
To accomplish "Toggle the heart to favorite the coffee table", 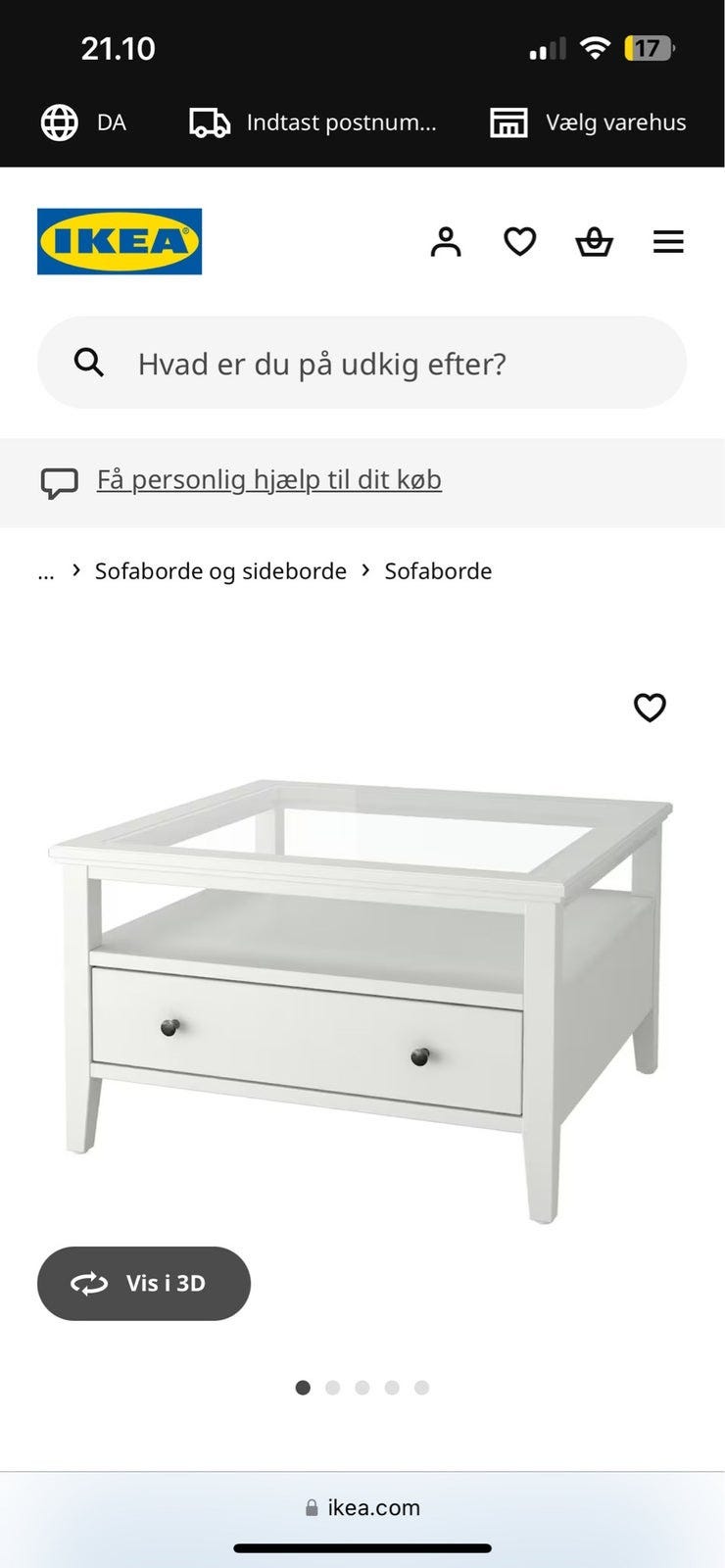I will tap(650, 708).
